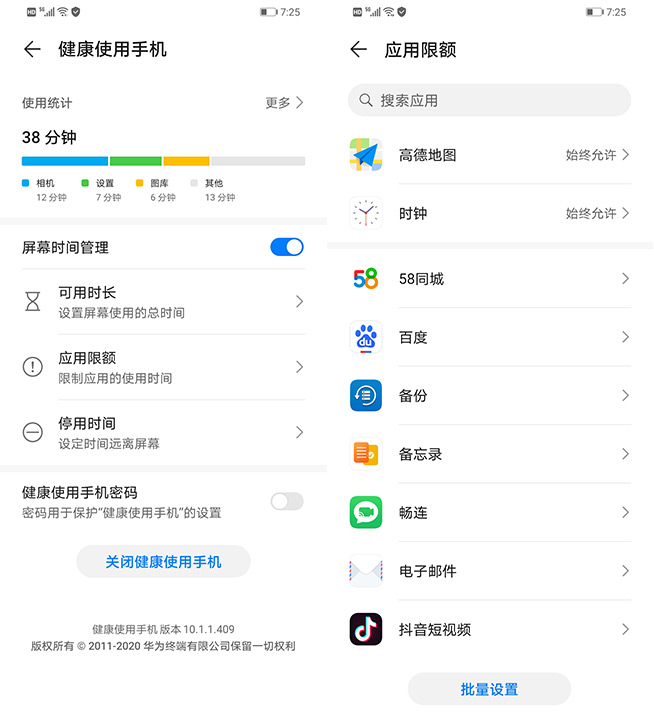654x727 pixels.
Task: Tap 关闭健康使用手机 button
Action: coord(164,562)
